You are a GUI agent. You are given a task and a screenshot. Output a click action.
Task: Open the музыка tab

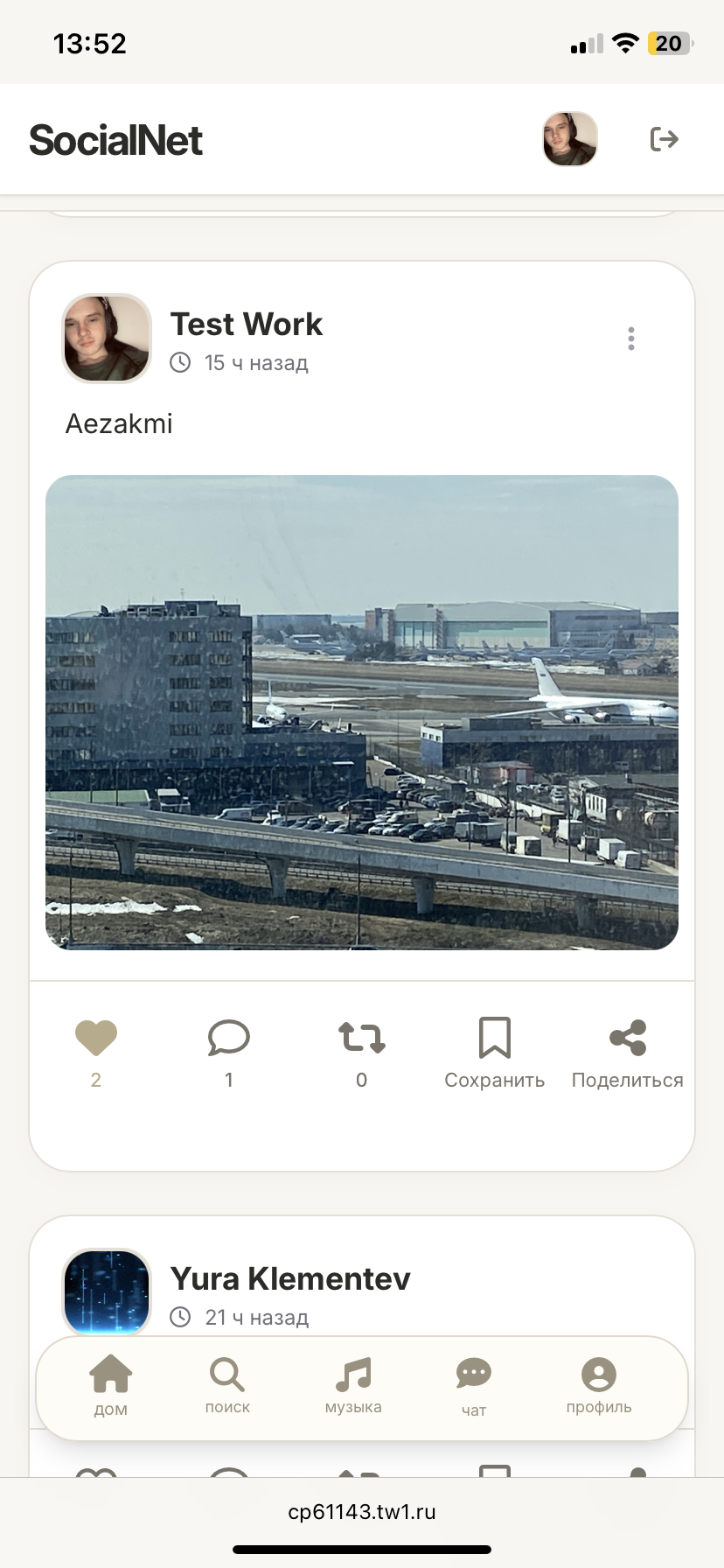pyautogui.click(x=353, y=1385)
